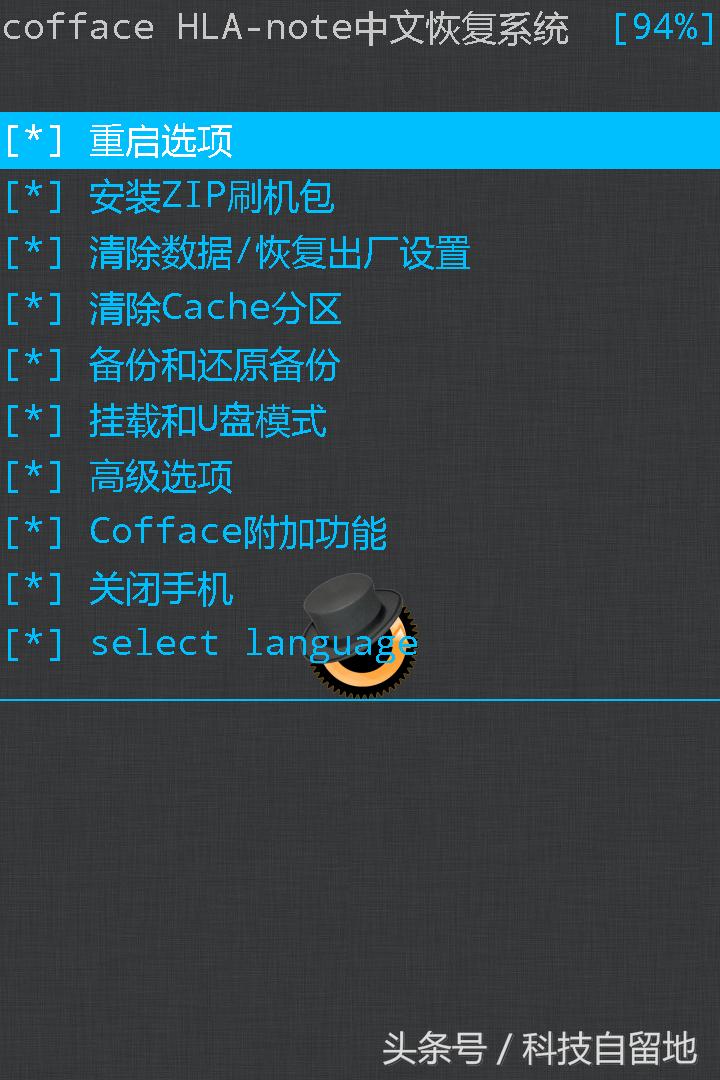This screenshot has height=1080, width=720.
Task: Open select language to change language
Action: click(x=254, y=643)
